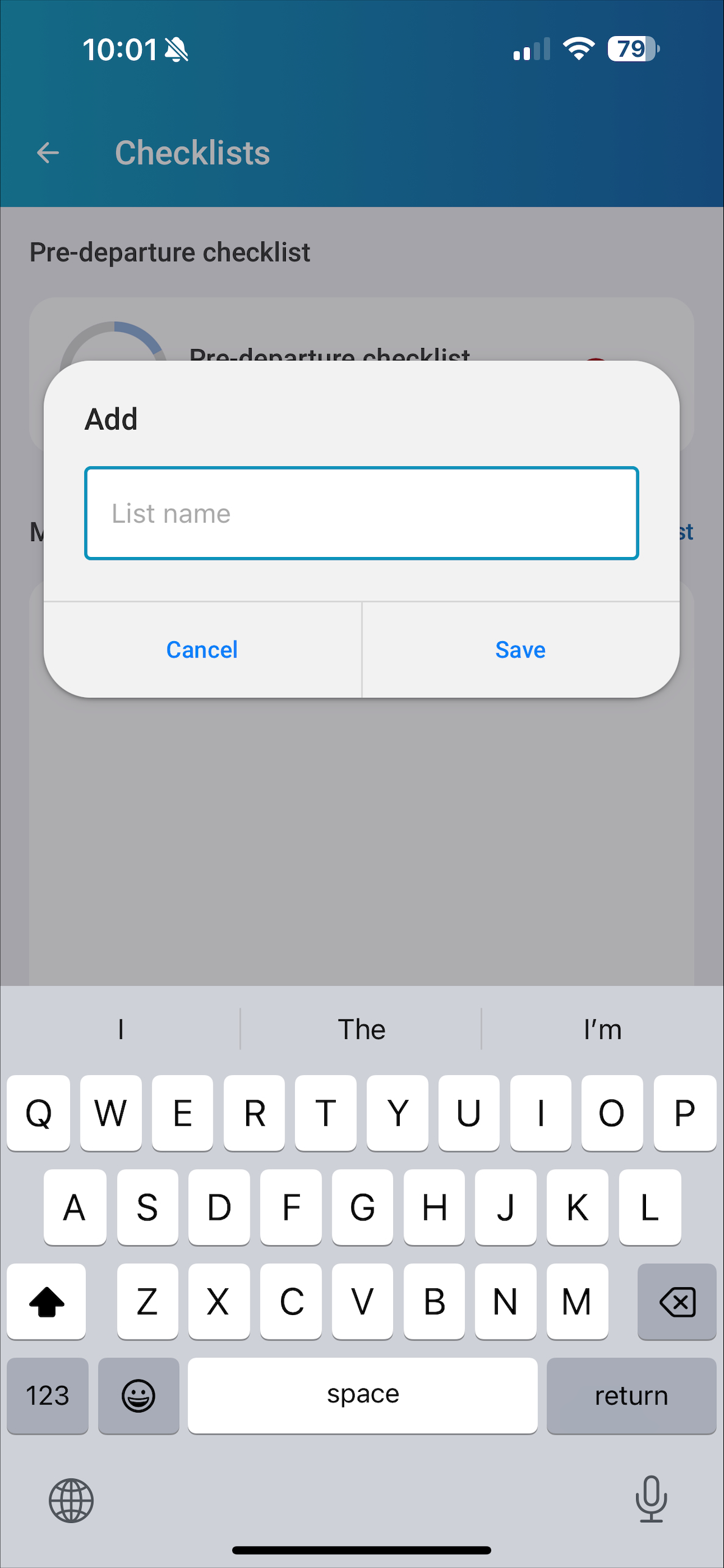Hit the return key on keyboard
724x1568 pixels.
631,1396
